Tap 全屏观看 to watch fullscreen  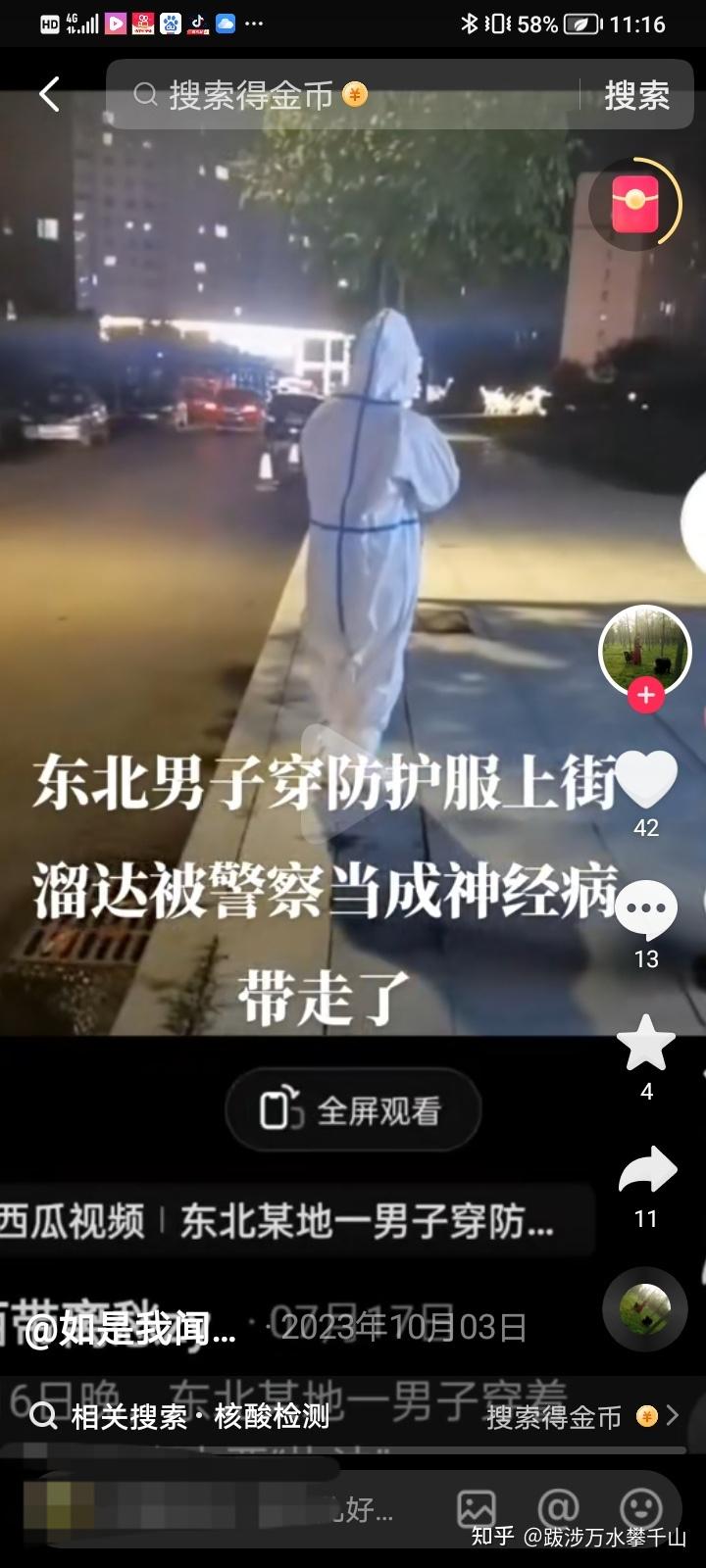tap(353, 1110)
